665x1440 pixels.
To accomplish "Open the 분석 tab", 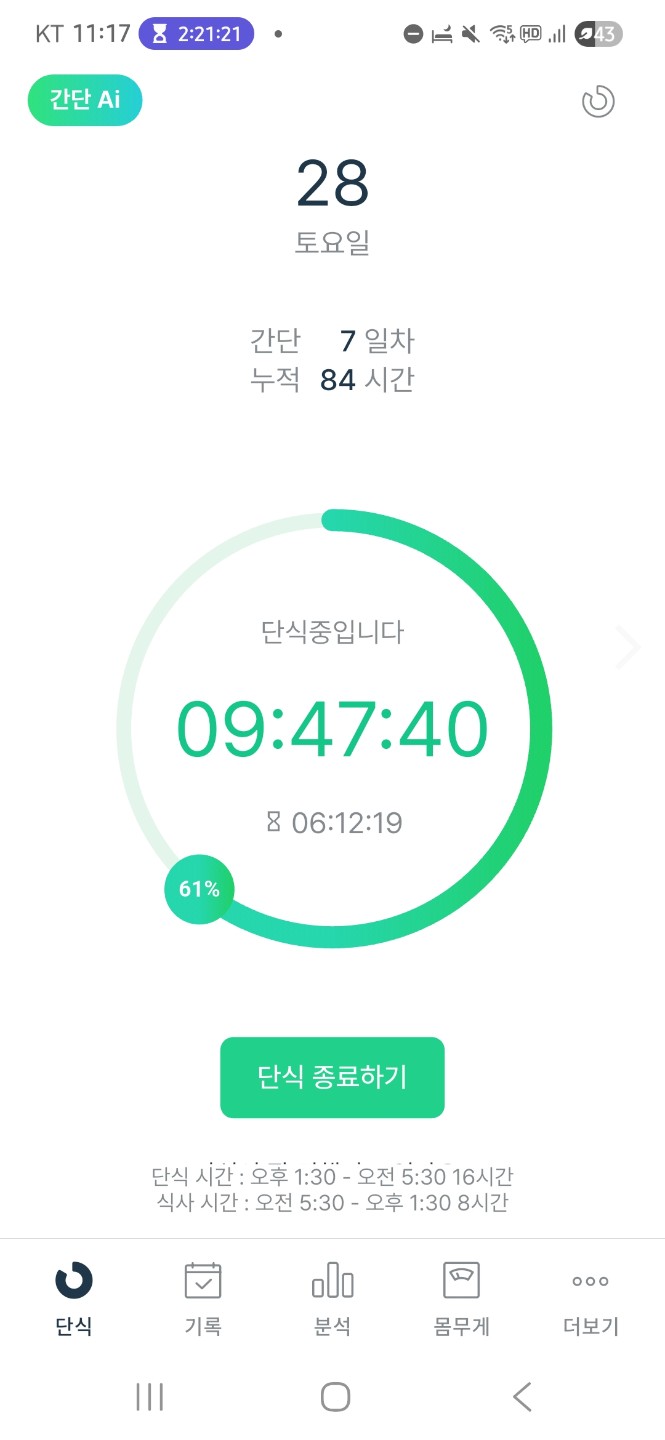I will 332,1298.
